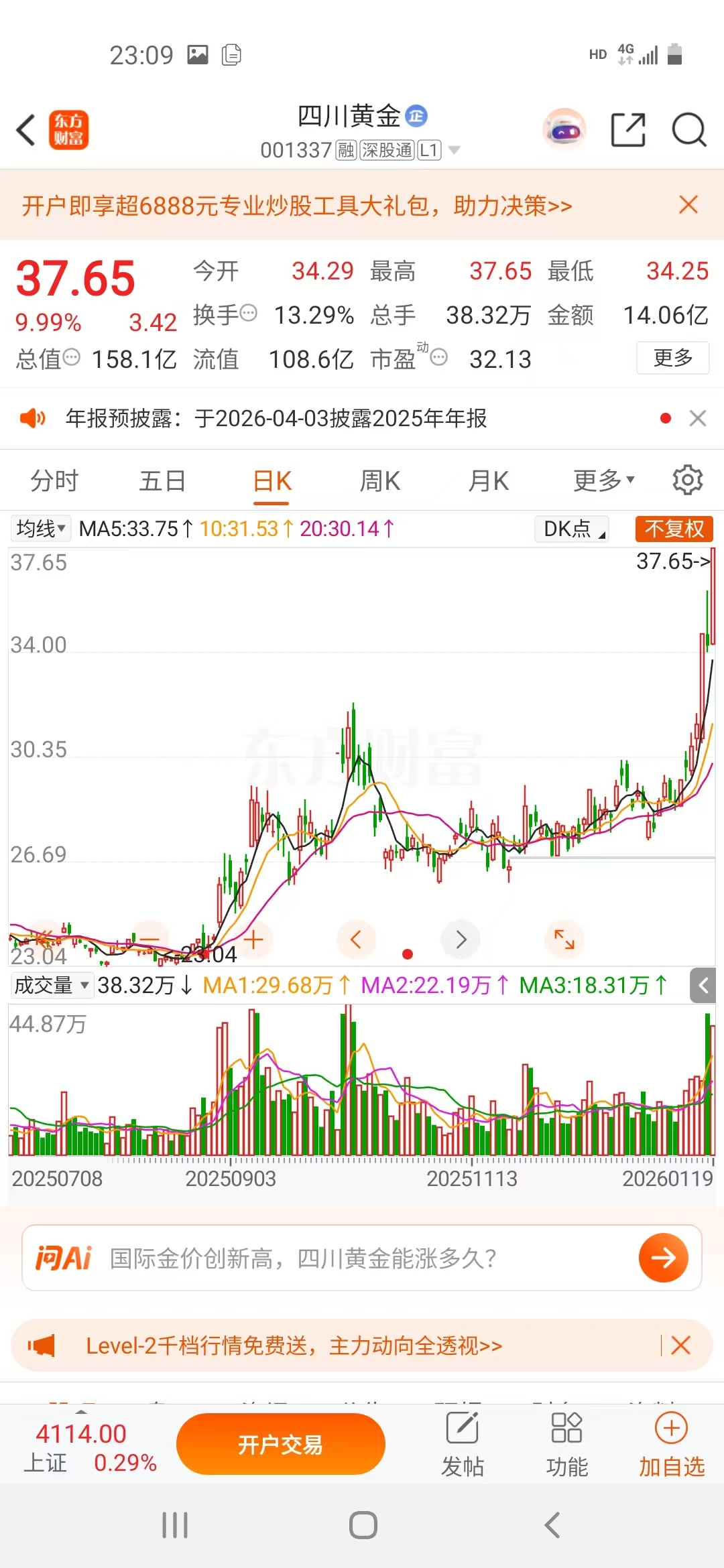724x1568 pixels.
Task: Tap 更多 to show more quote data
Action: point(672,358)
